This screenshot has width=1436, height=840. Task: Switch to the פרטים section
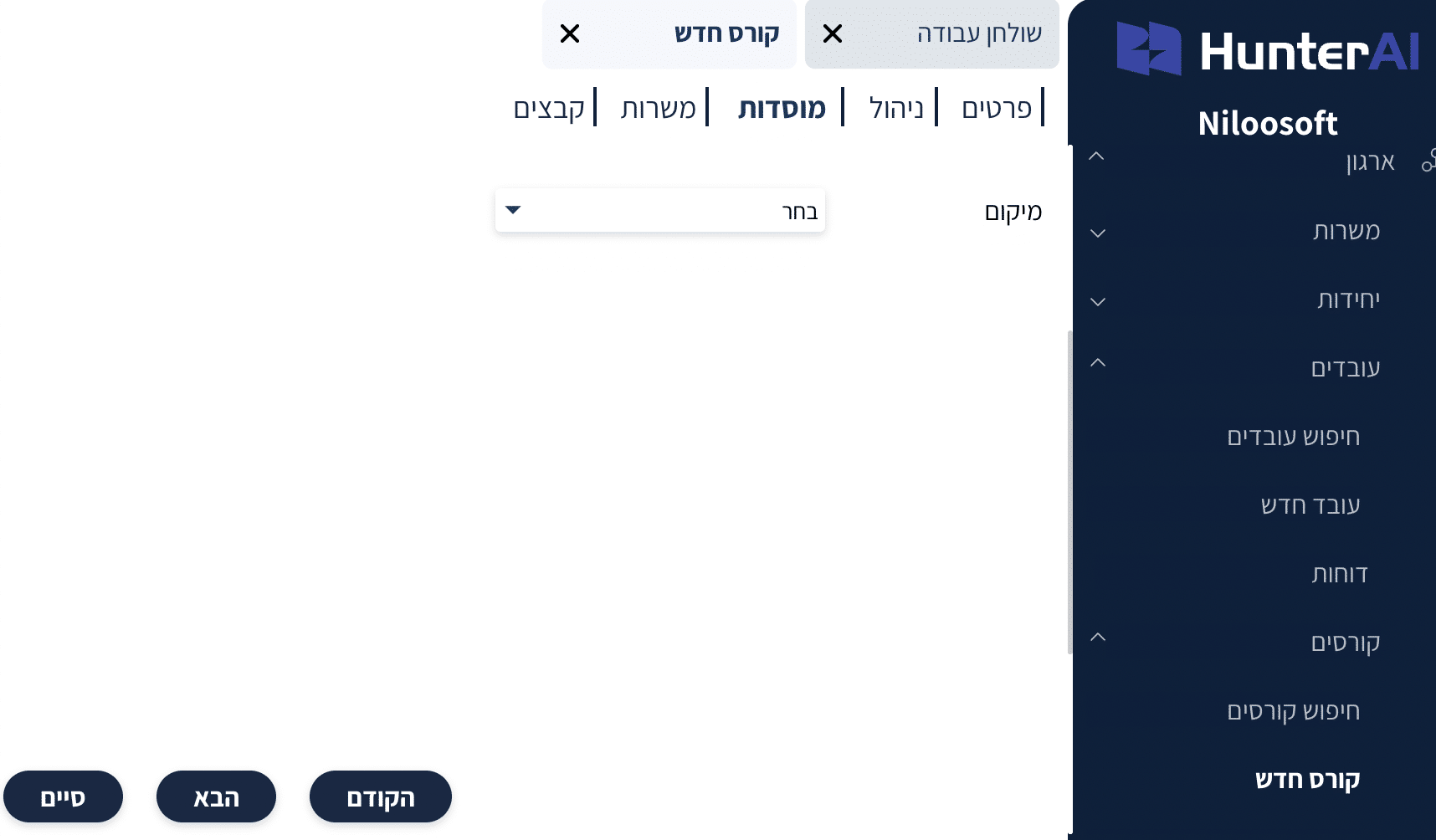coord(996,109)
